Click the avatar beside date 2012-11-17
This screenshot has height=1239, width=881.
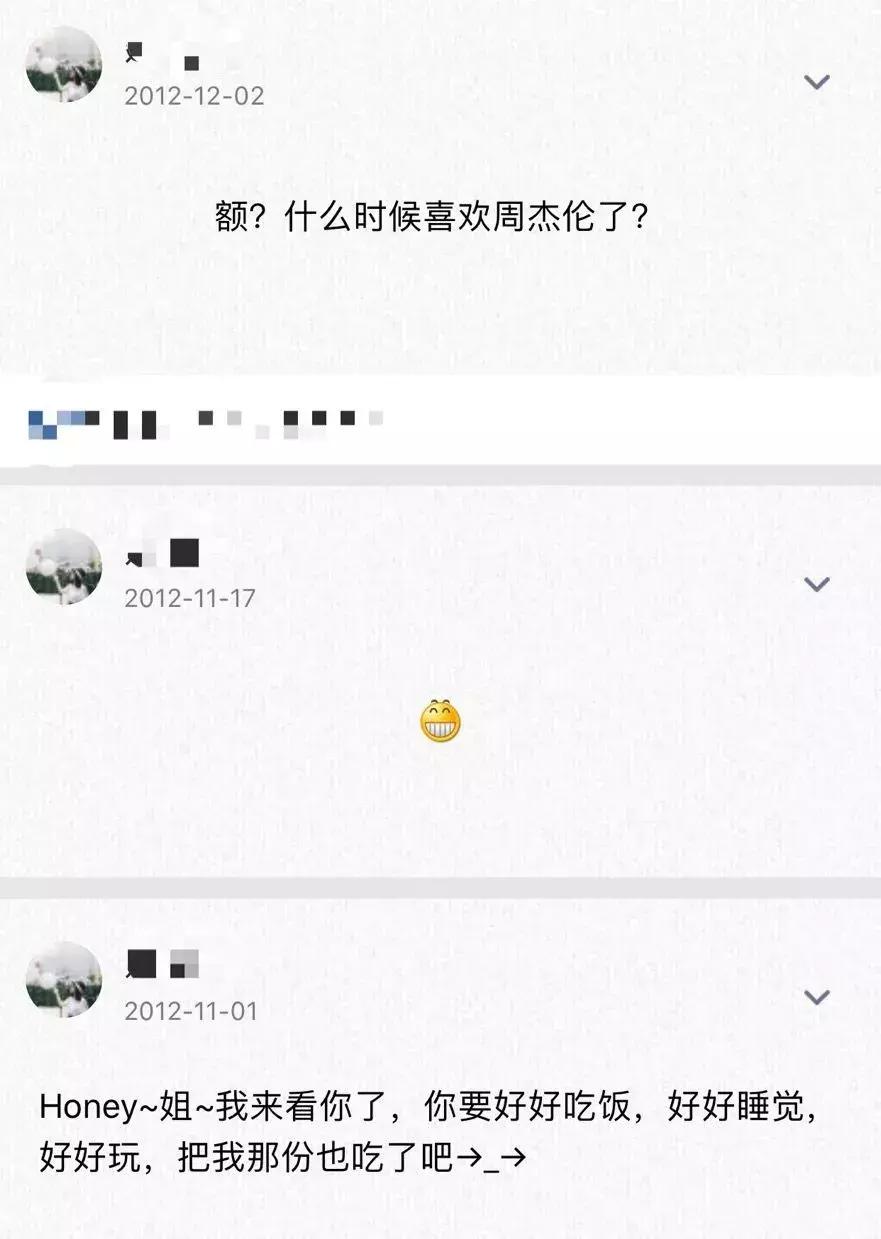pyautogui.click(x=63, y=566)
